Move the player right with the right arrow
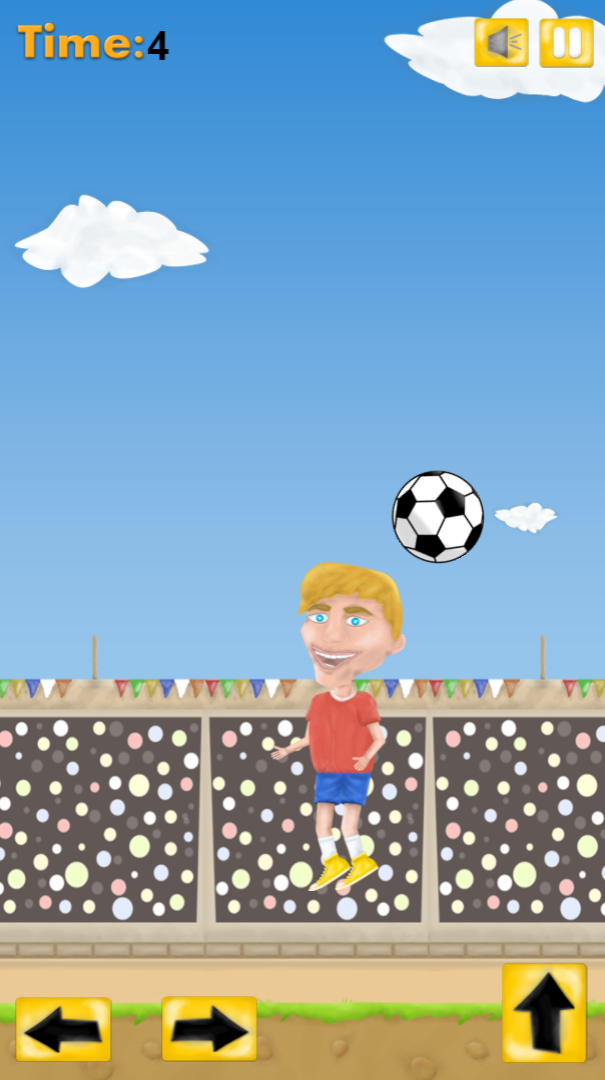This screenshot has height=1080, width=605. coord(209,1029)
